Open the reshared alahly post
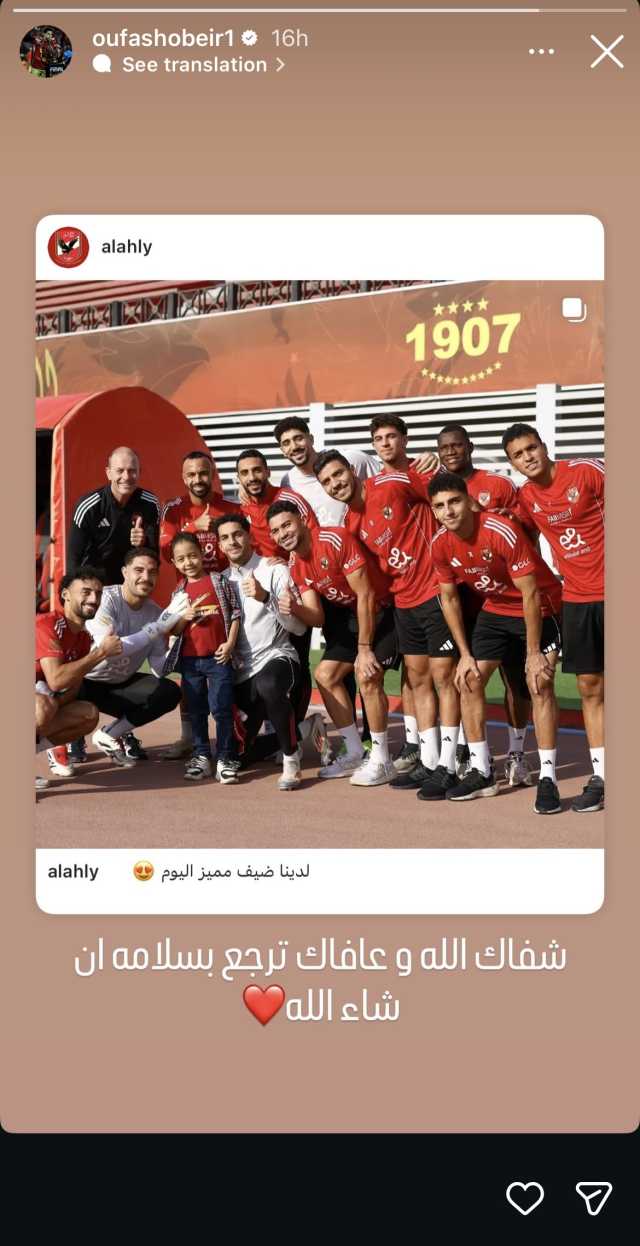 pos(320,564)
